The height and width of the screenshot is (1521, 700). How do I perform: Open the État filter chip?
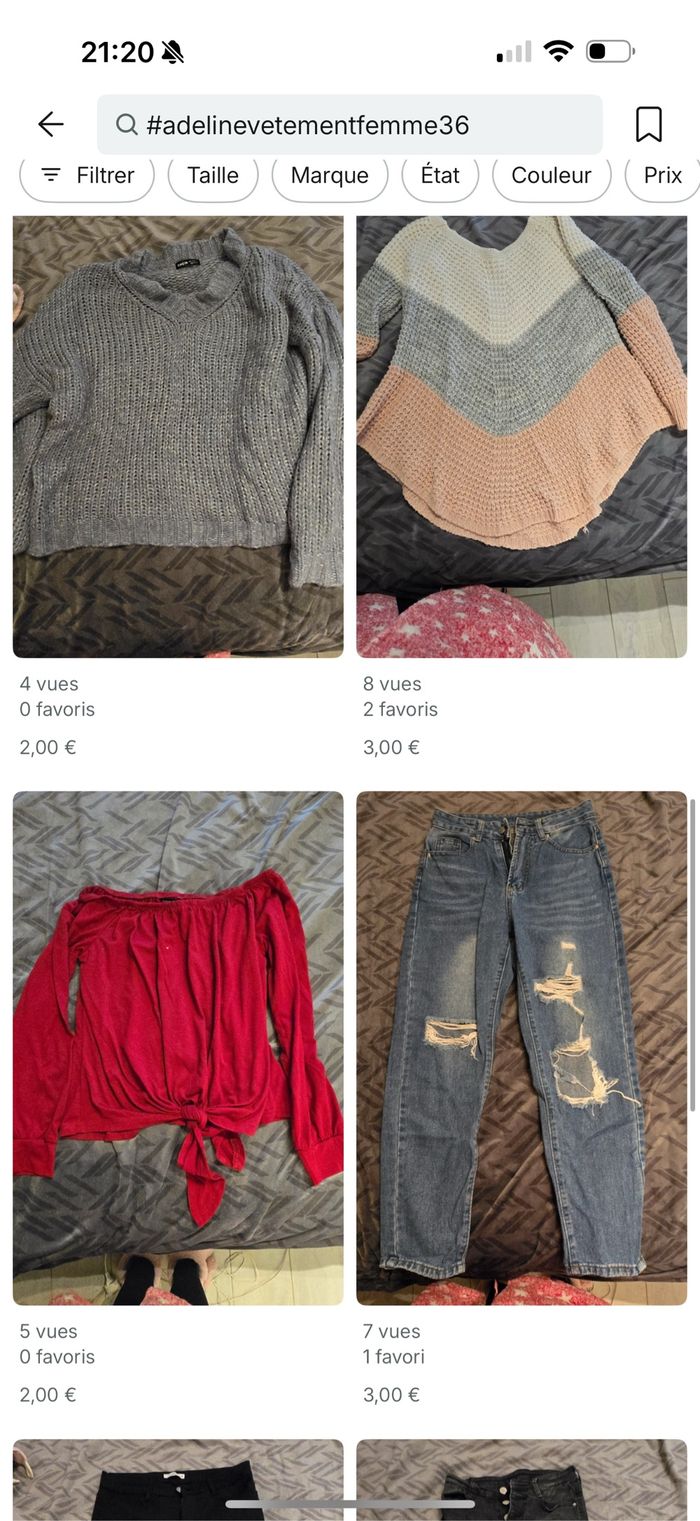pyautogui.click(x=440, y=176)
